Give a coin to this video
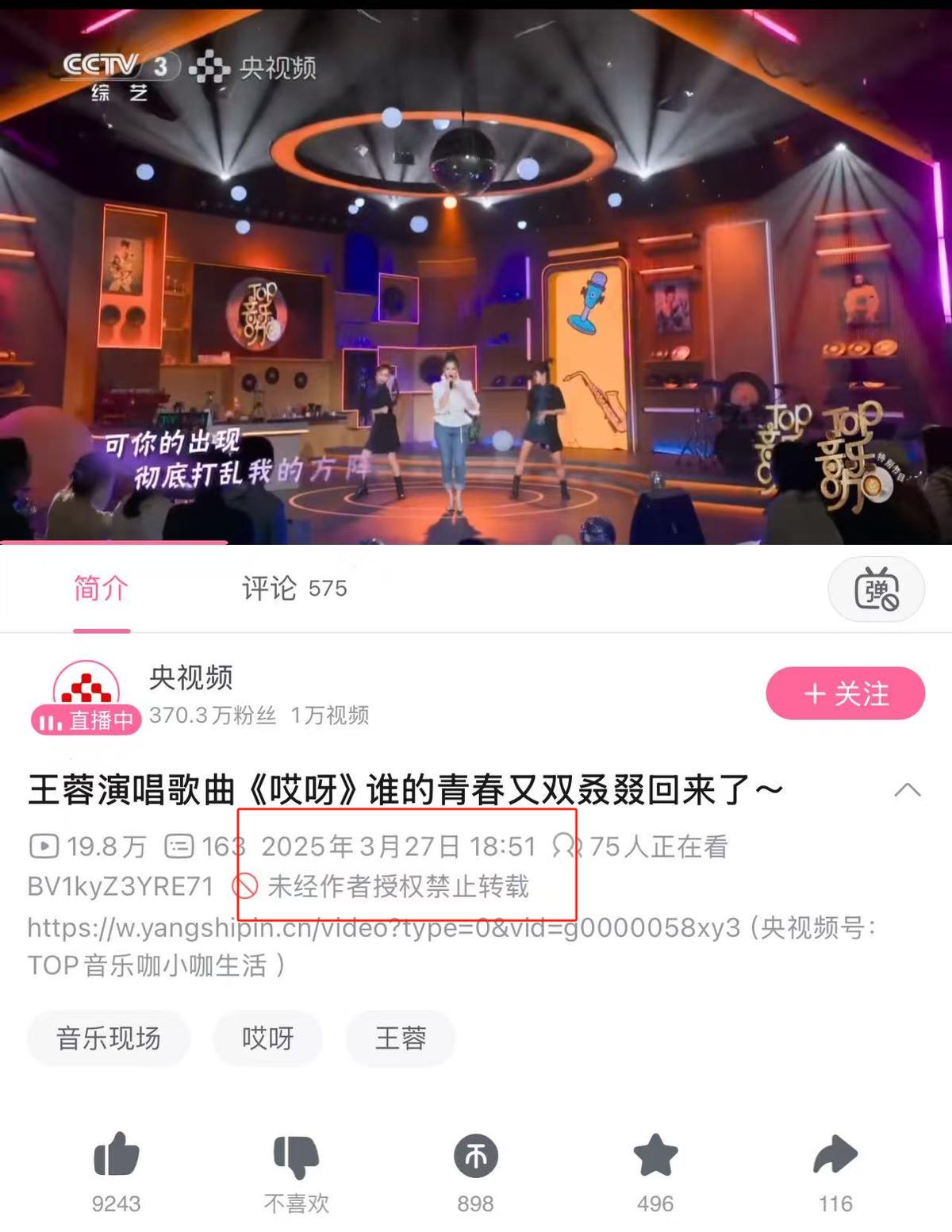952x1232 pixels. 475,1156
